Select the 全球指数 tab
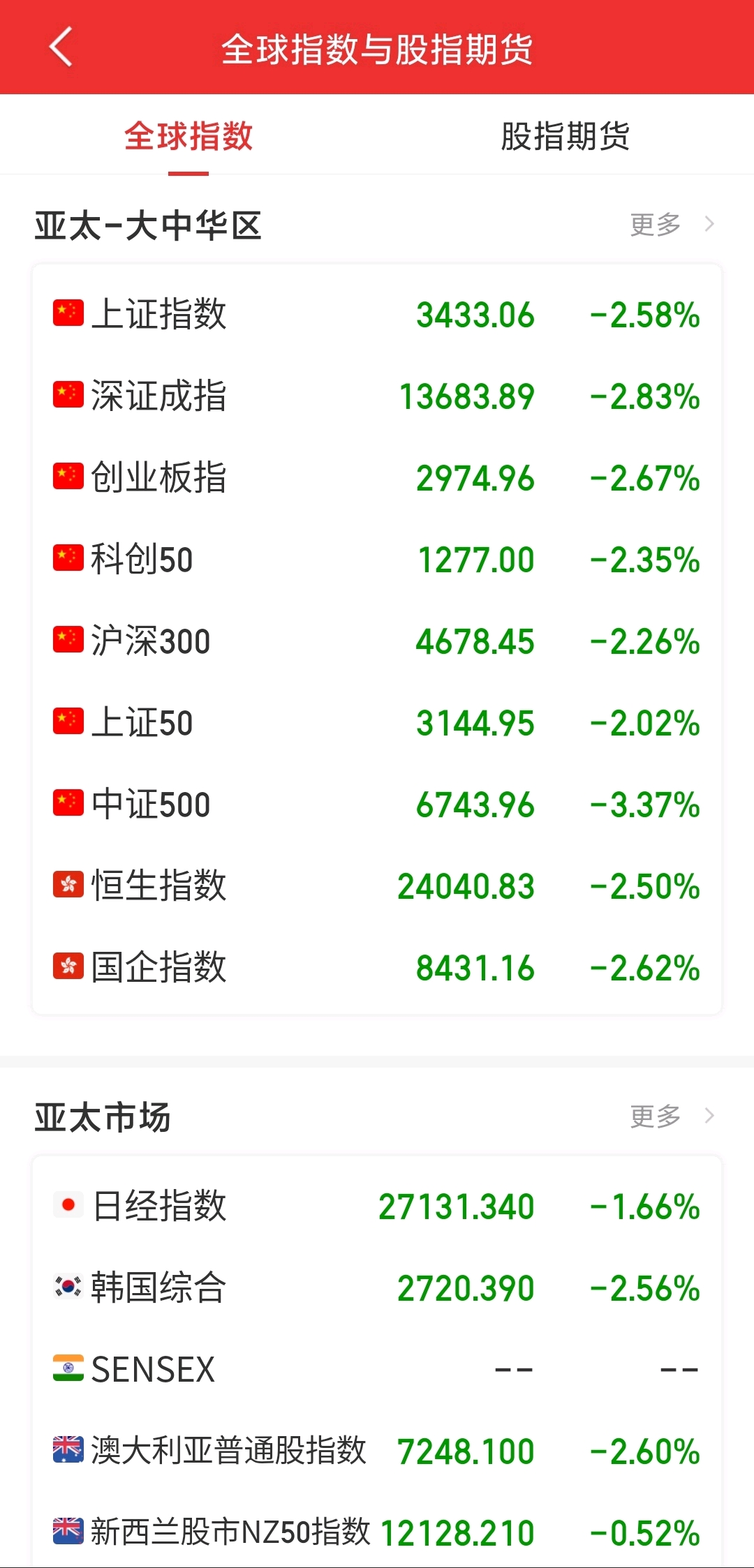The image size is (754, 1568). 188,136
